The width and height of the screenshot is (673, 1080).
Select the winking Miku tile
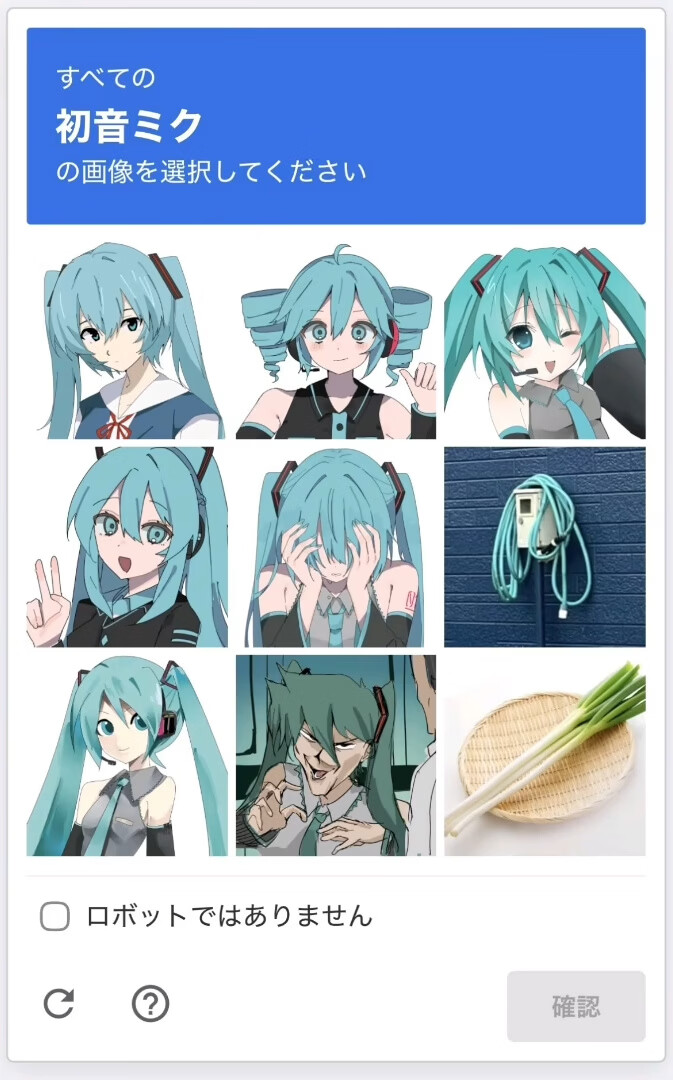(544, 339)
